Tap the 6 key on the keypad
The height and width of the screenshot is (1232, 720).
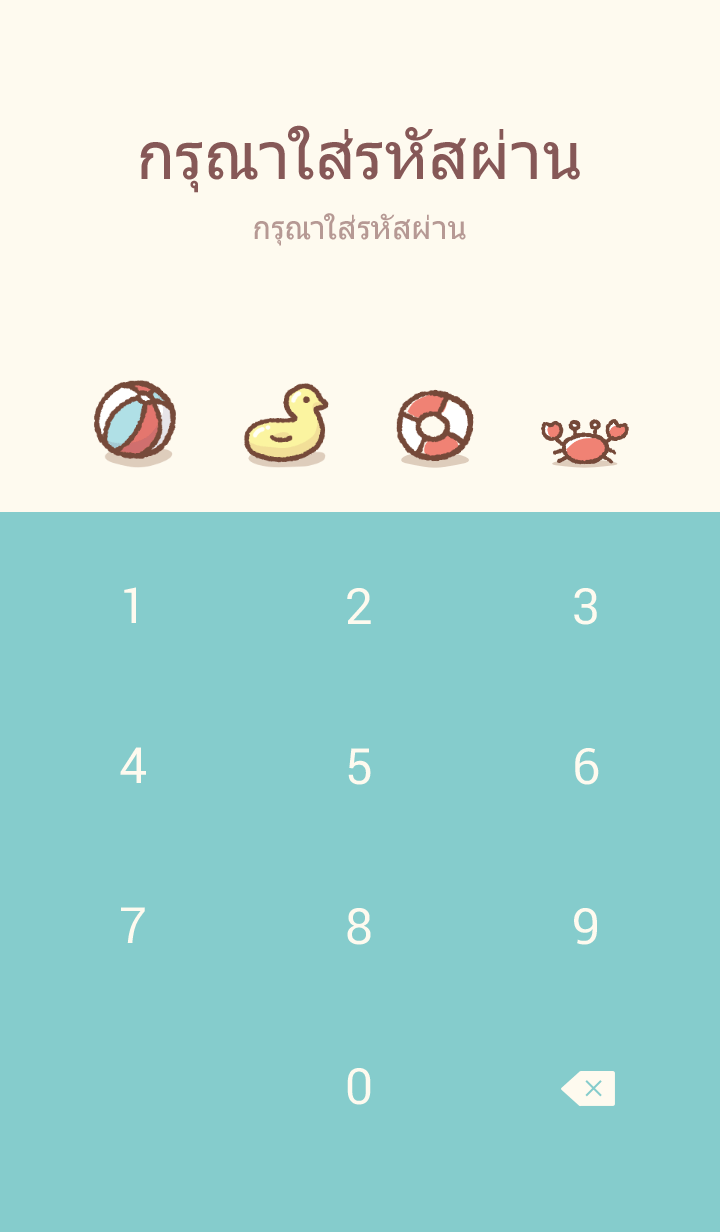[586, 767]
